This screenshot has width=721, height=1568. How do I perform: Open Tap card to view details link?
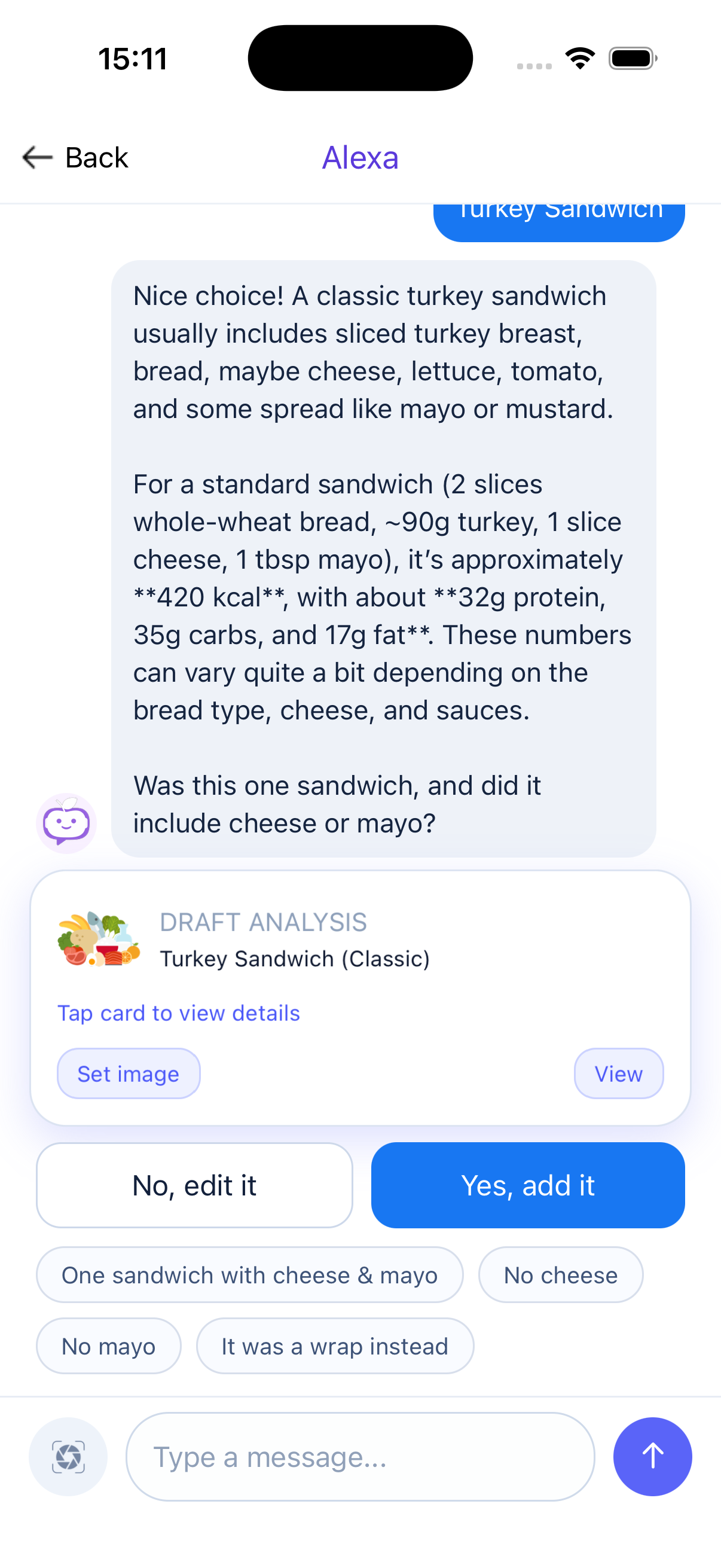178,1013
